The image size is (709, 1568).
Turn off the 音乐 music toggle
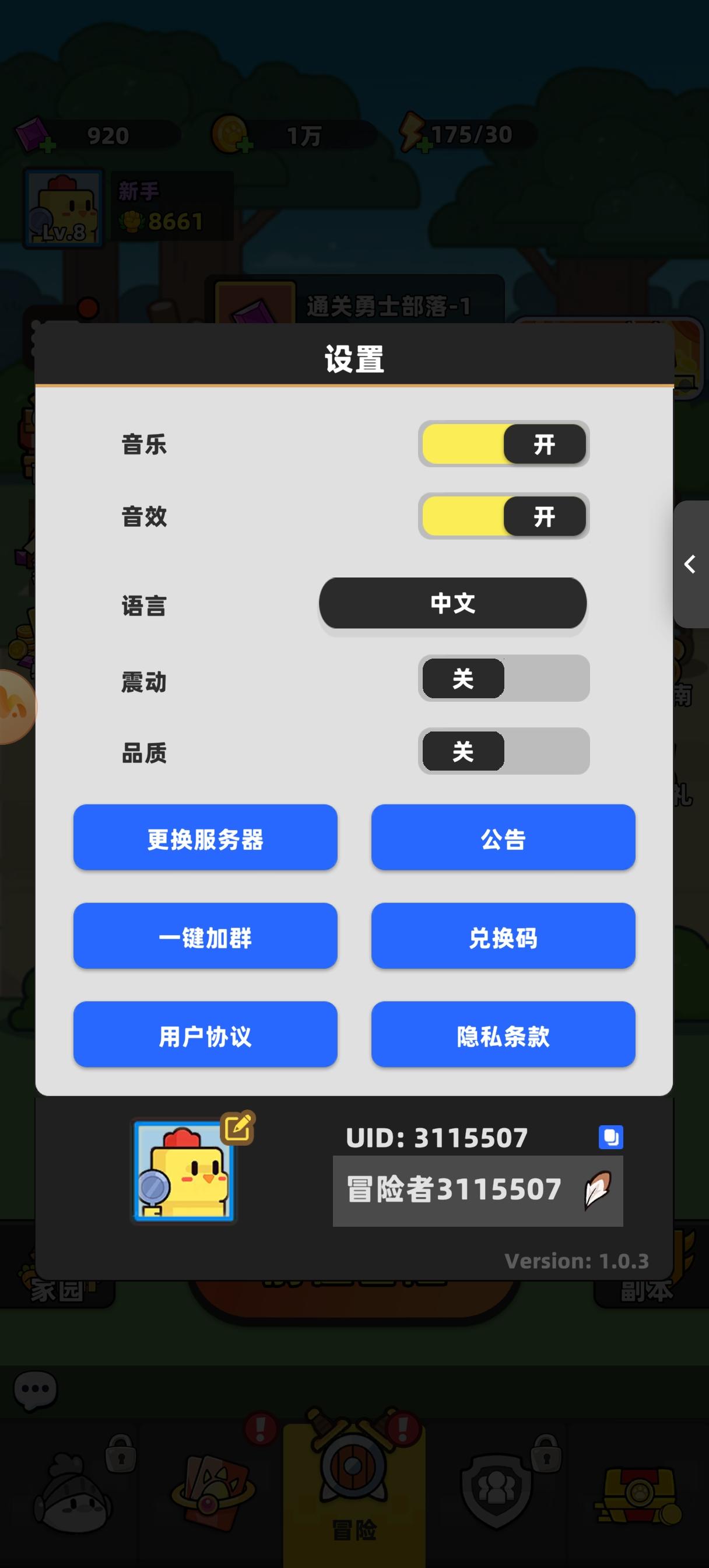pos(504,444)
